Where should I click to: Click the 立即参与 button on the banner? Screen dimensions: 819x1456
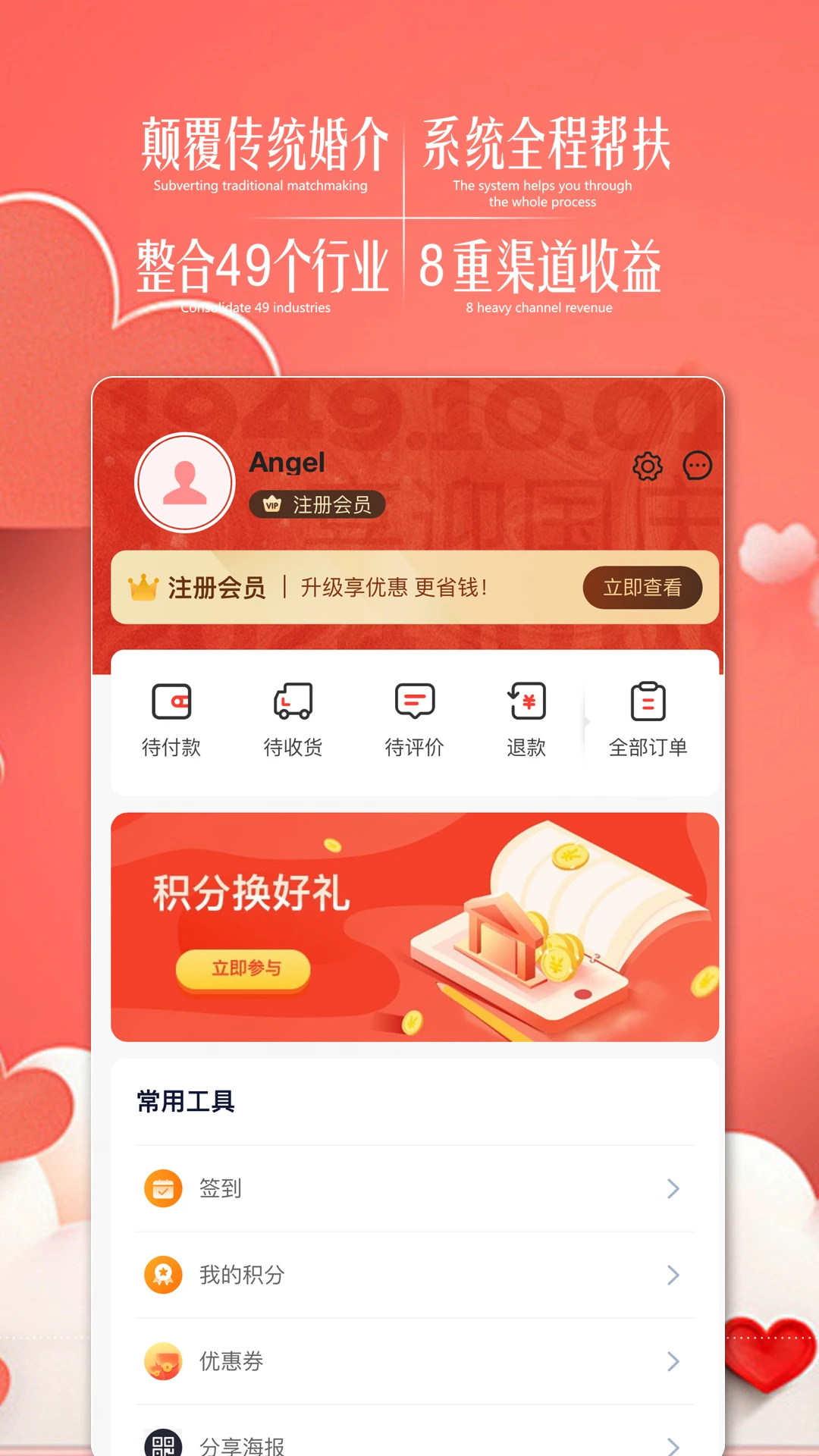[244, 968]
